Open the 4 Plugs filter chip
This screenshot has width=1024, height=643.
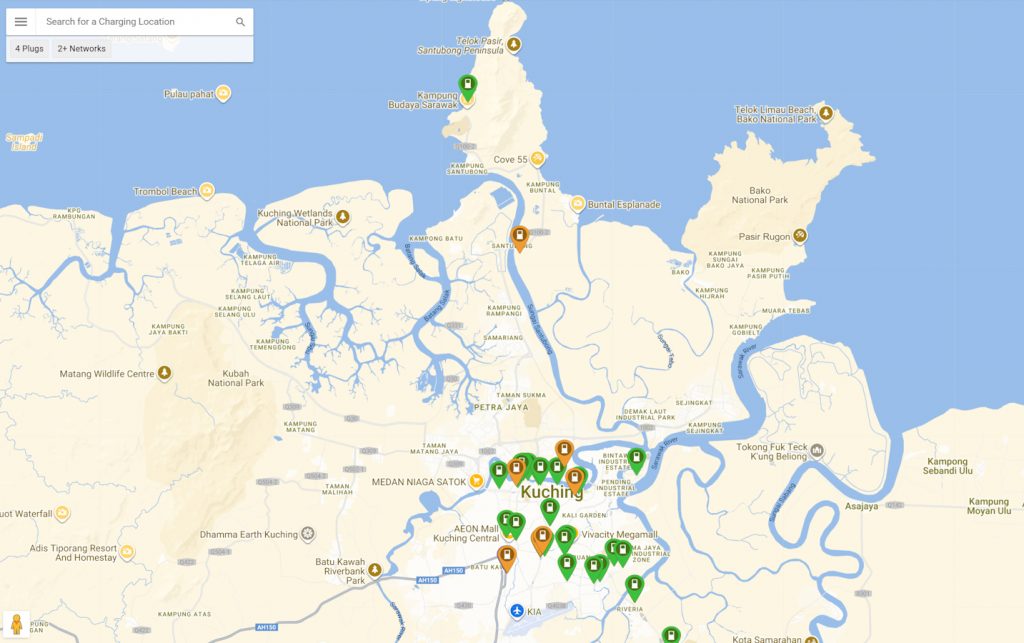29,48
